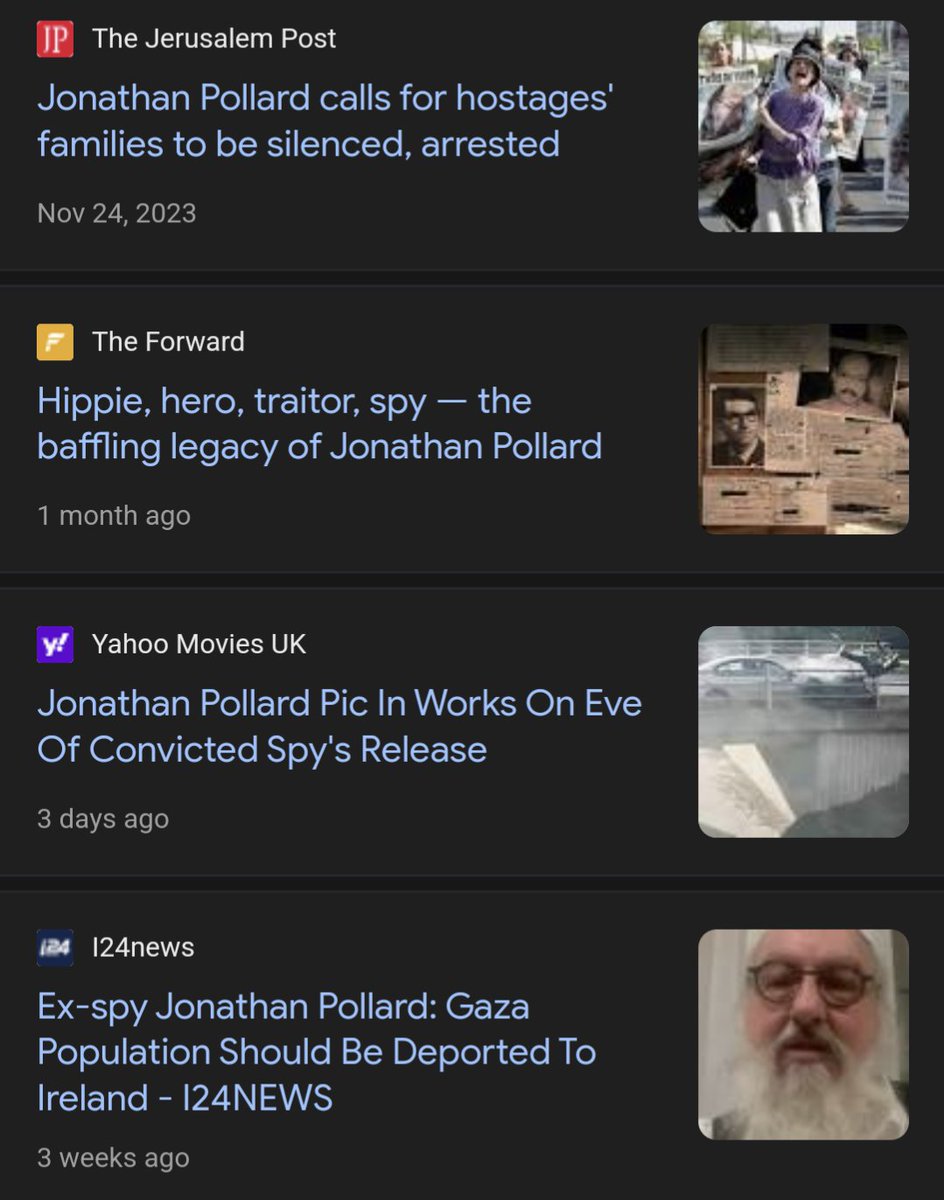Open Jerusalem Post article on hostages' families
This screenshot has height=1200, width=944.
(x=325, y=121)
